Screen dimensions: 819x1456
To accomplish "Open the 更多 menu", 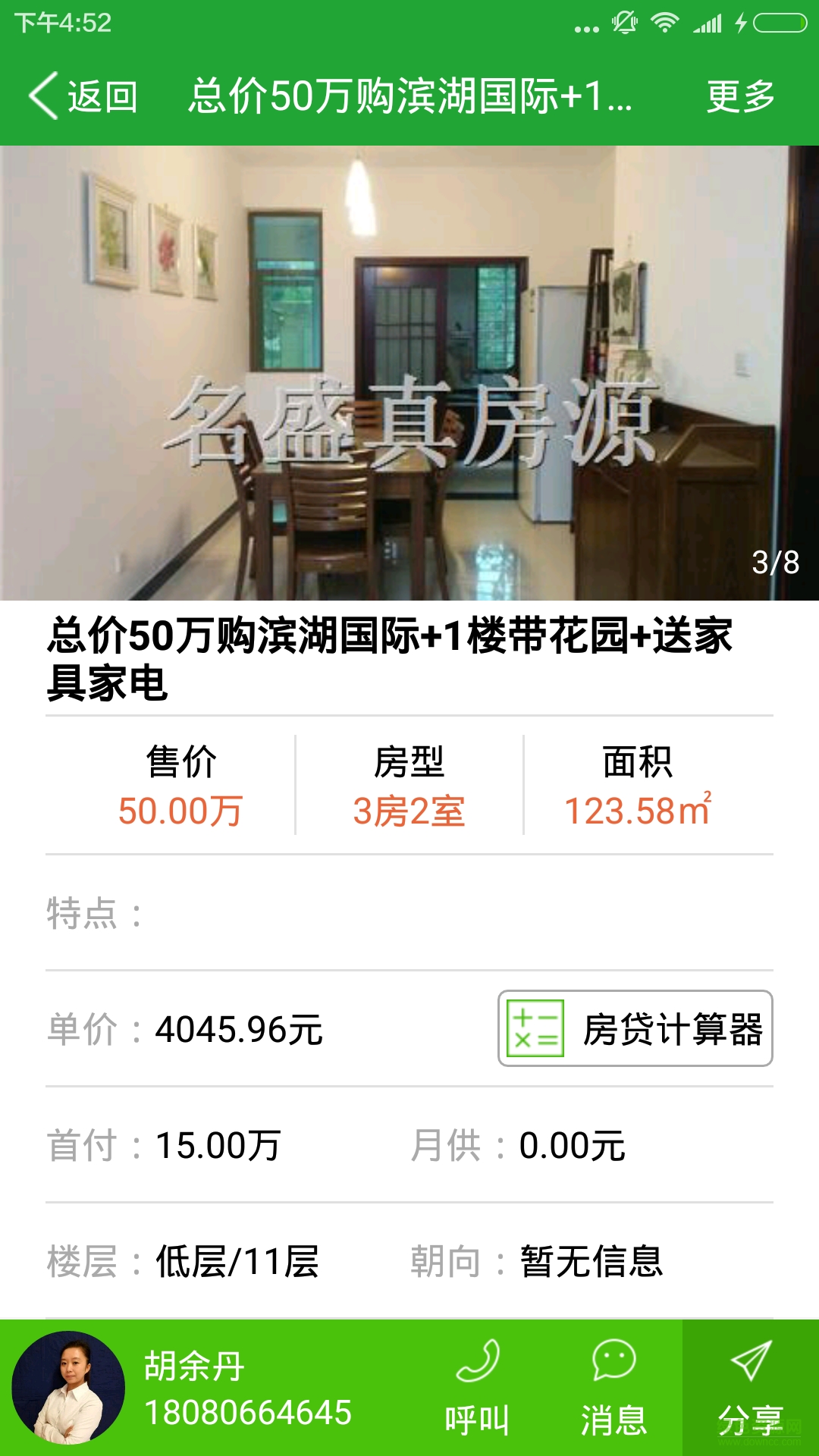I will (x=742, y=97).
